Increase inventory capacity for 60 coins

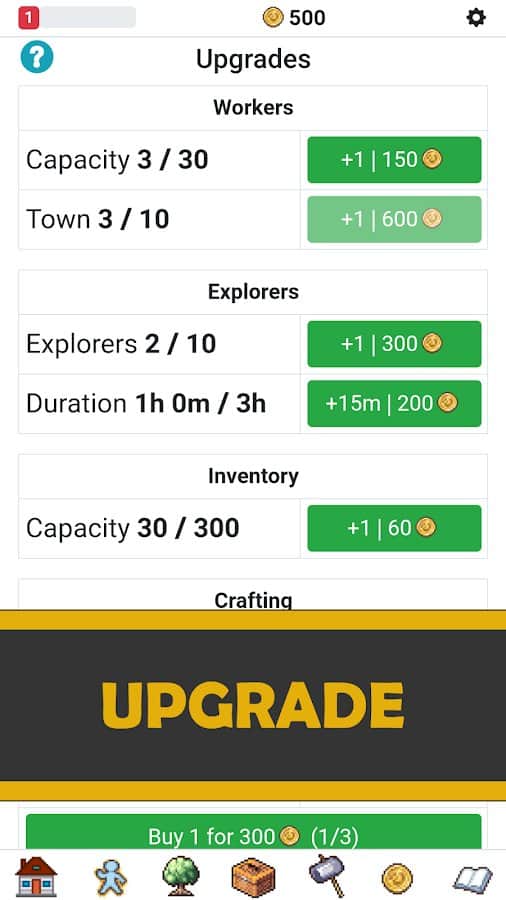coord(394,528)
